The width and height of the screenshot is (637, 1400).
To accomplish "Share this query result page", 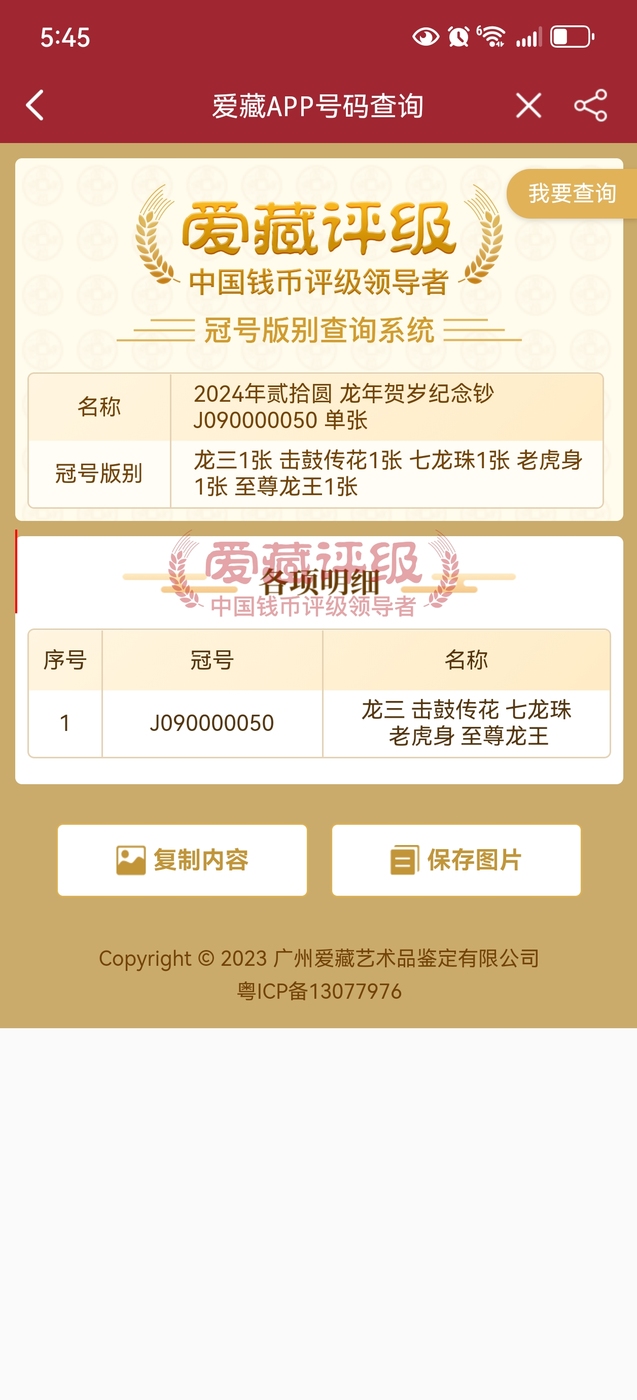I will pyautogui.click(x=590, y=106).
